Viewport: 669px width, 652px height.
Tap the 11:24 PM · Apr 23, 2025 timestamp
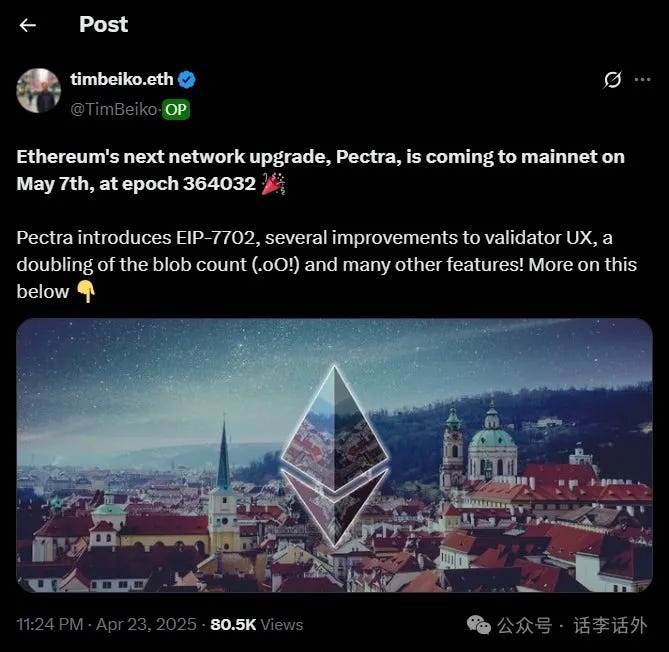[107, 624]
